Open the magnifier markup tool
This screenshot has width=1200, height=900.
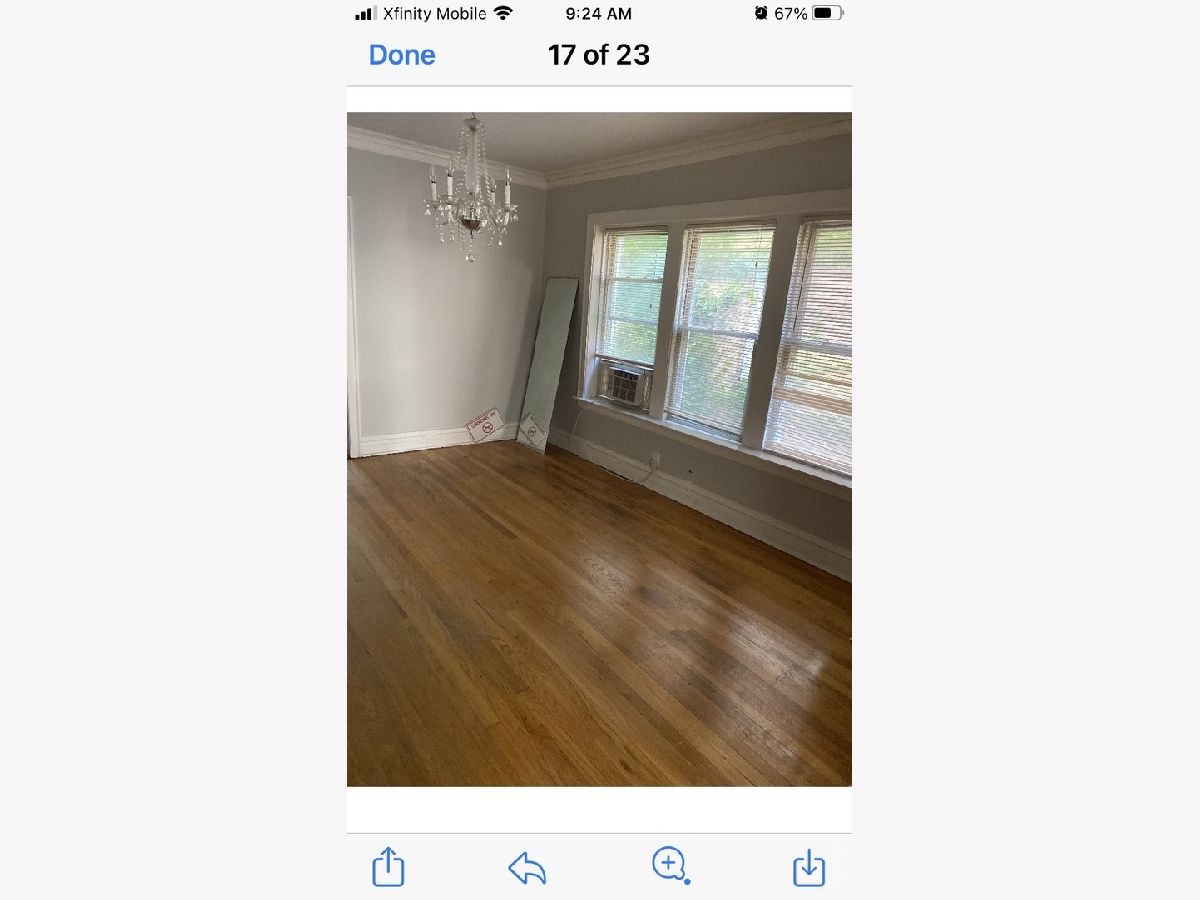(669, 865)
